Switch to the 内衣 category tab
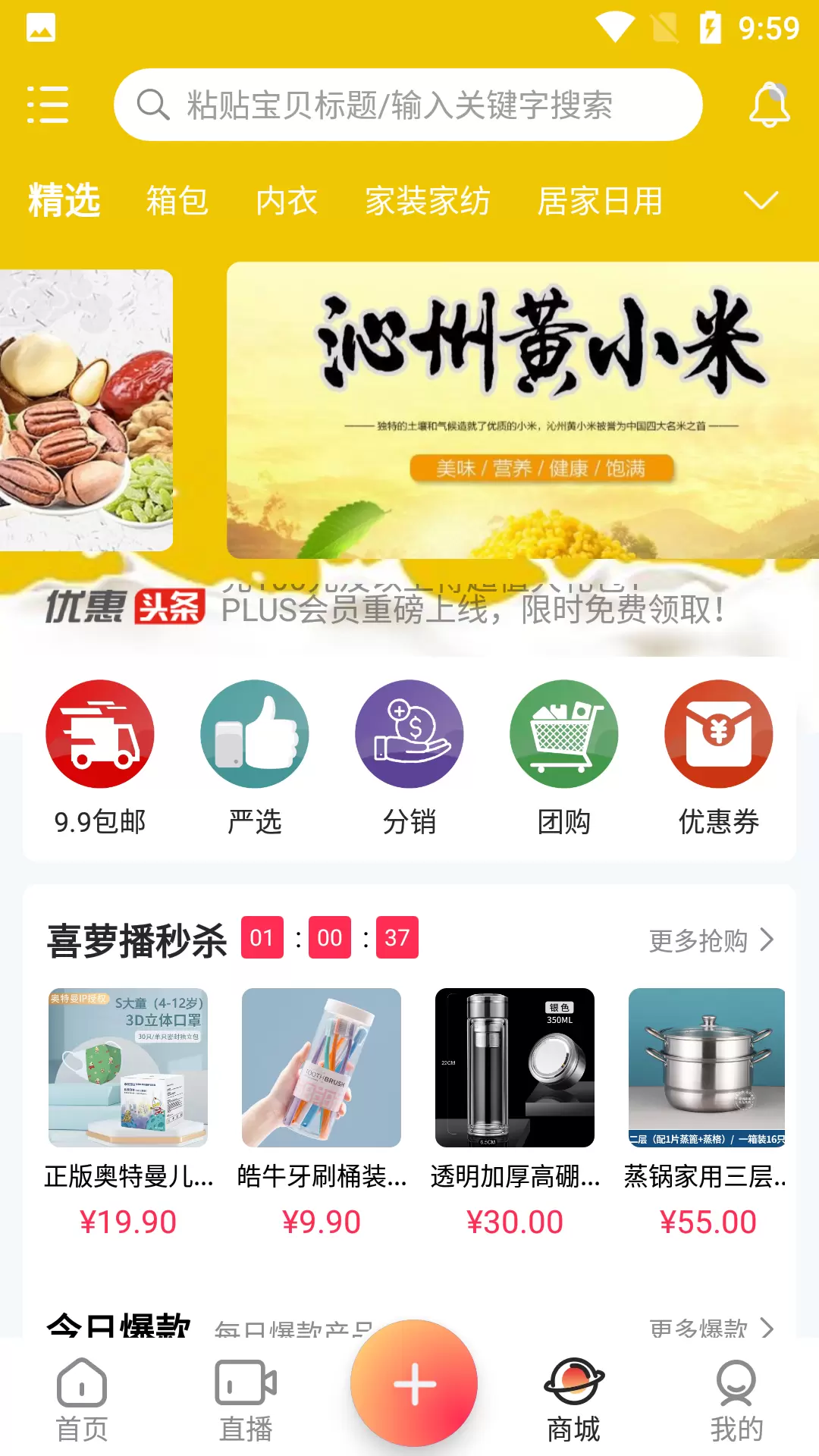This screenshot has width=819, height=1456. point(287,201)
